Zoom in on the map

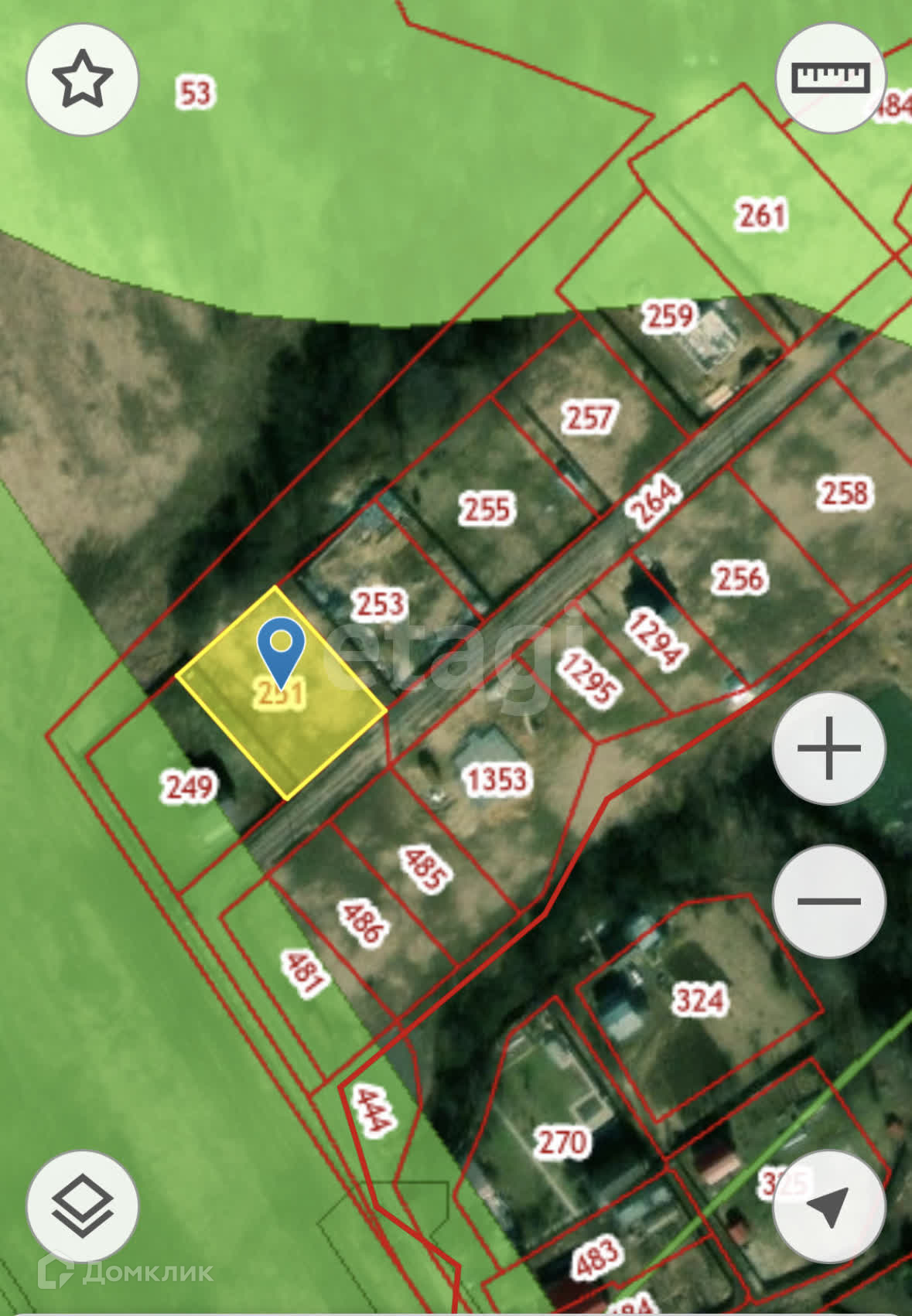829,748
